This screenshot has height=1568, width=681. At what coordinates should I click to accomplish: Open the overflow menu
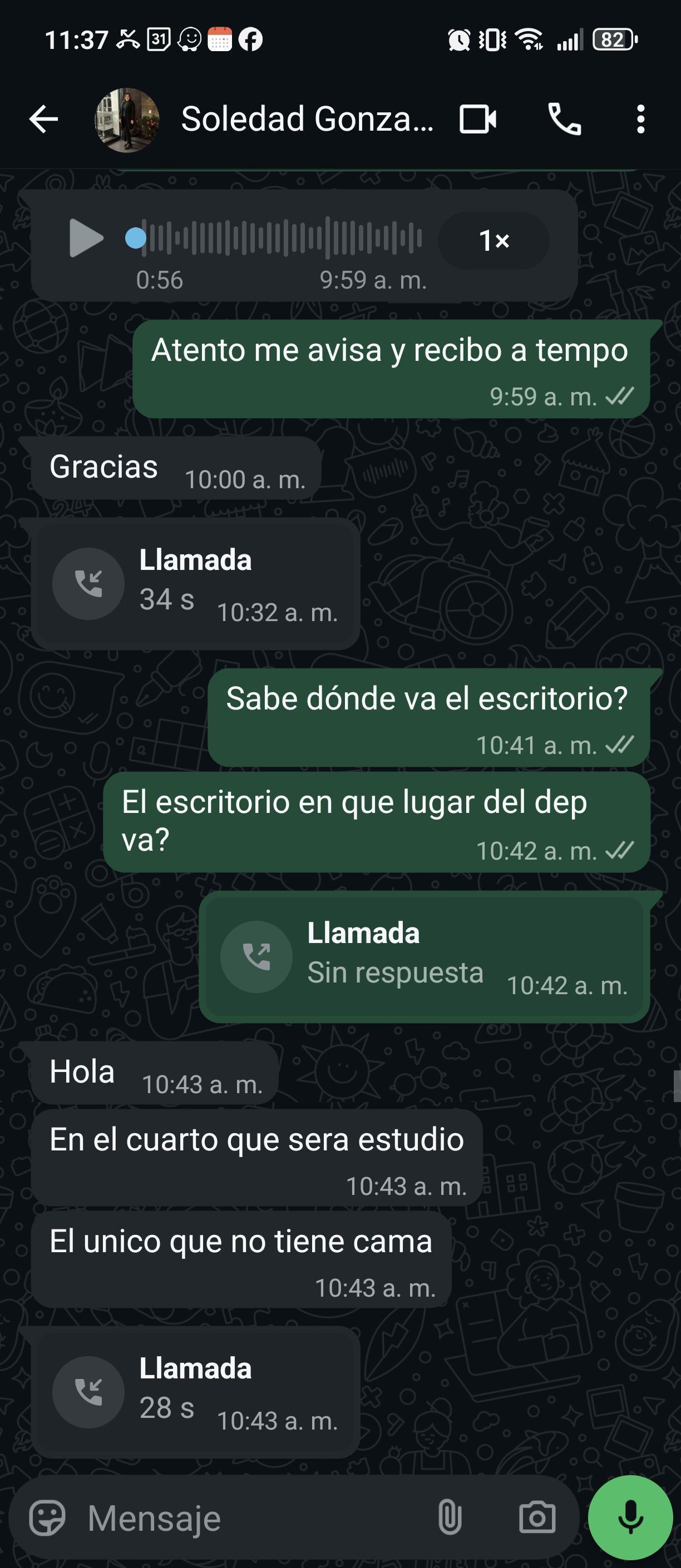[640, 118]
